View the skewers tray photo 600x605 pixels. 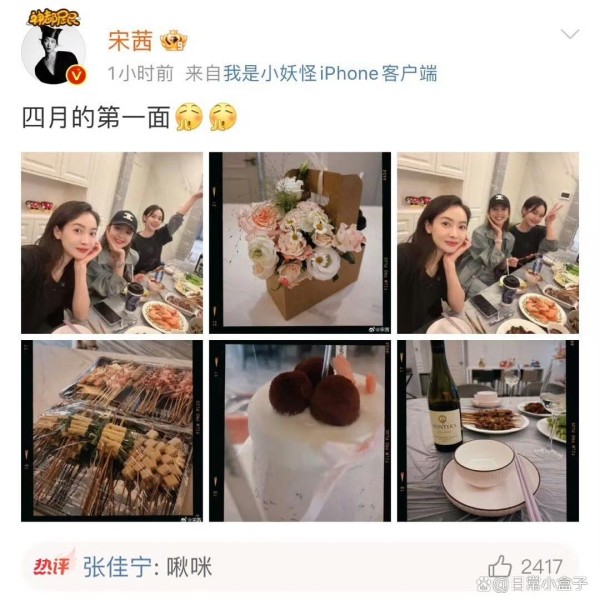click(112, 430)
